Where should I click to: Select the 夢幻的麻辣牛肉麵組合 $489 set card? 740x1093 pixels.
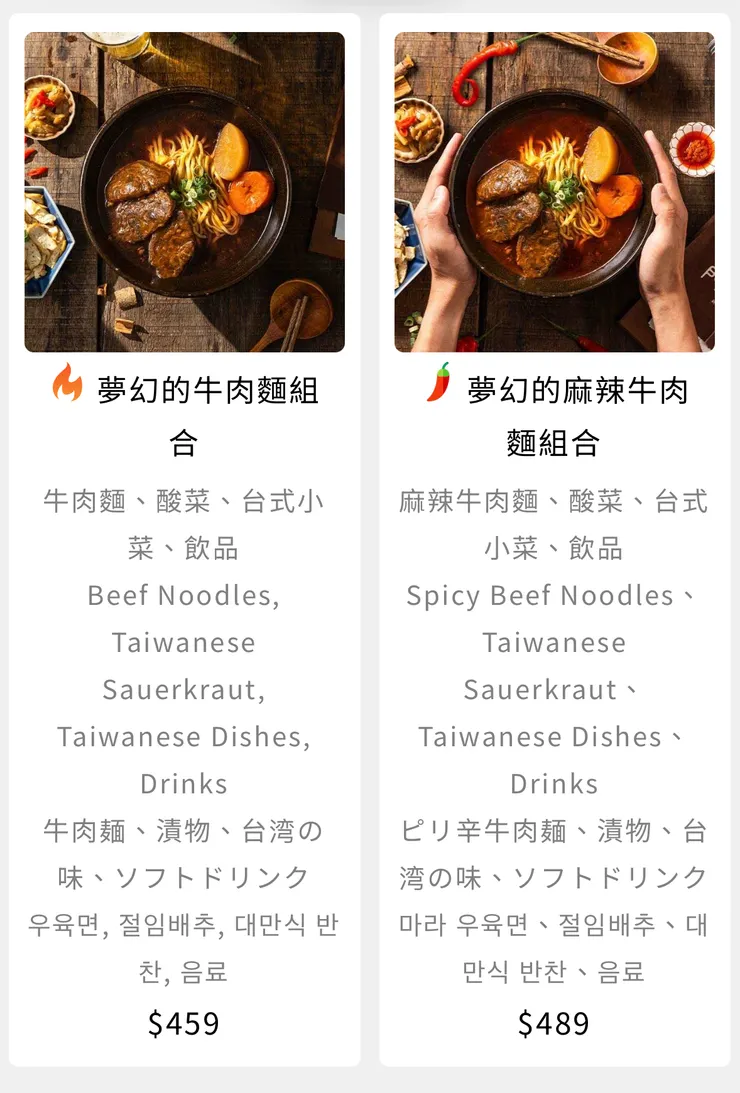[554, 540]
